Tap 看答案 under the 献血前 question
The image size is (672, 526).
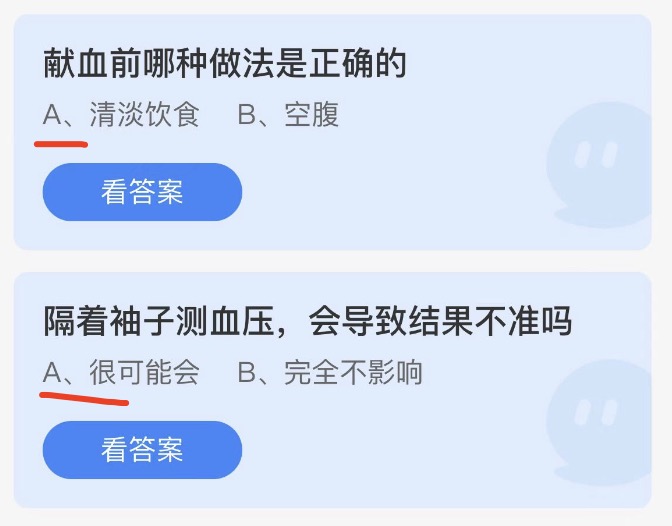coord(142,192)
